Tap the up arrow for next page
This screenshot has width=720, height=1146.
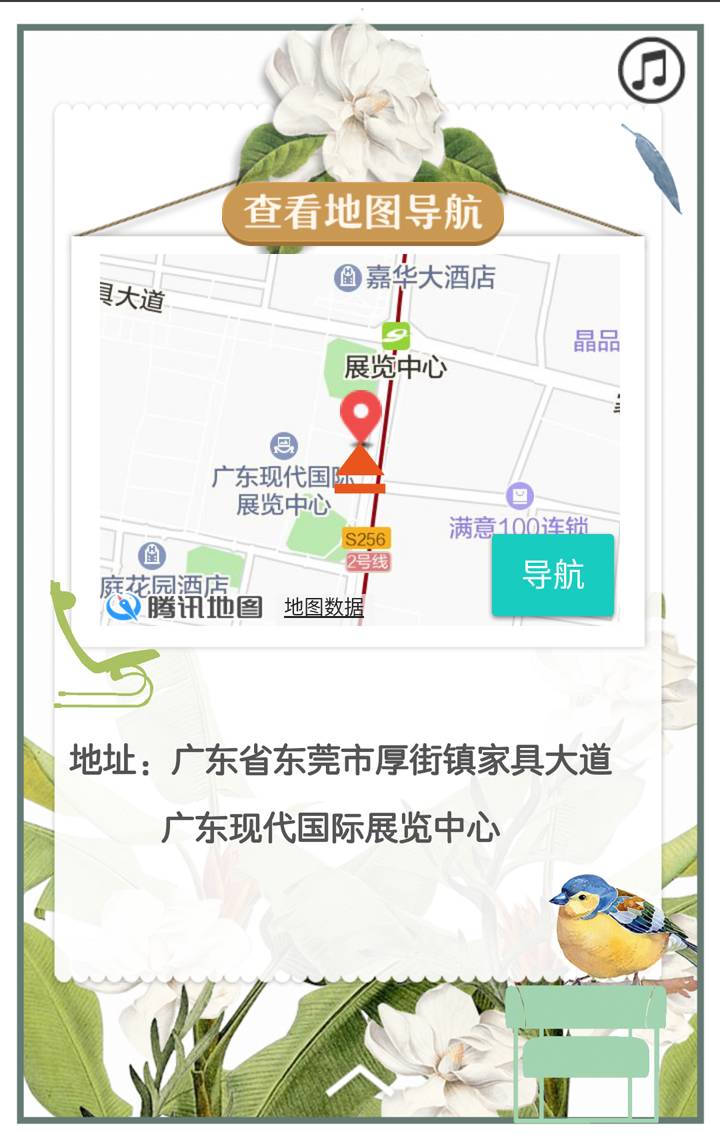point(360,1081)
